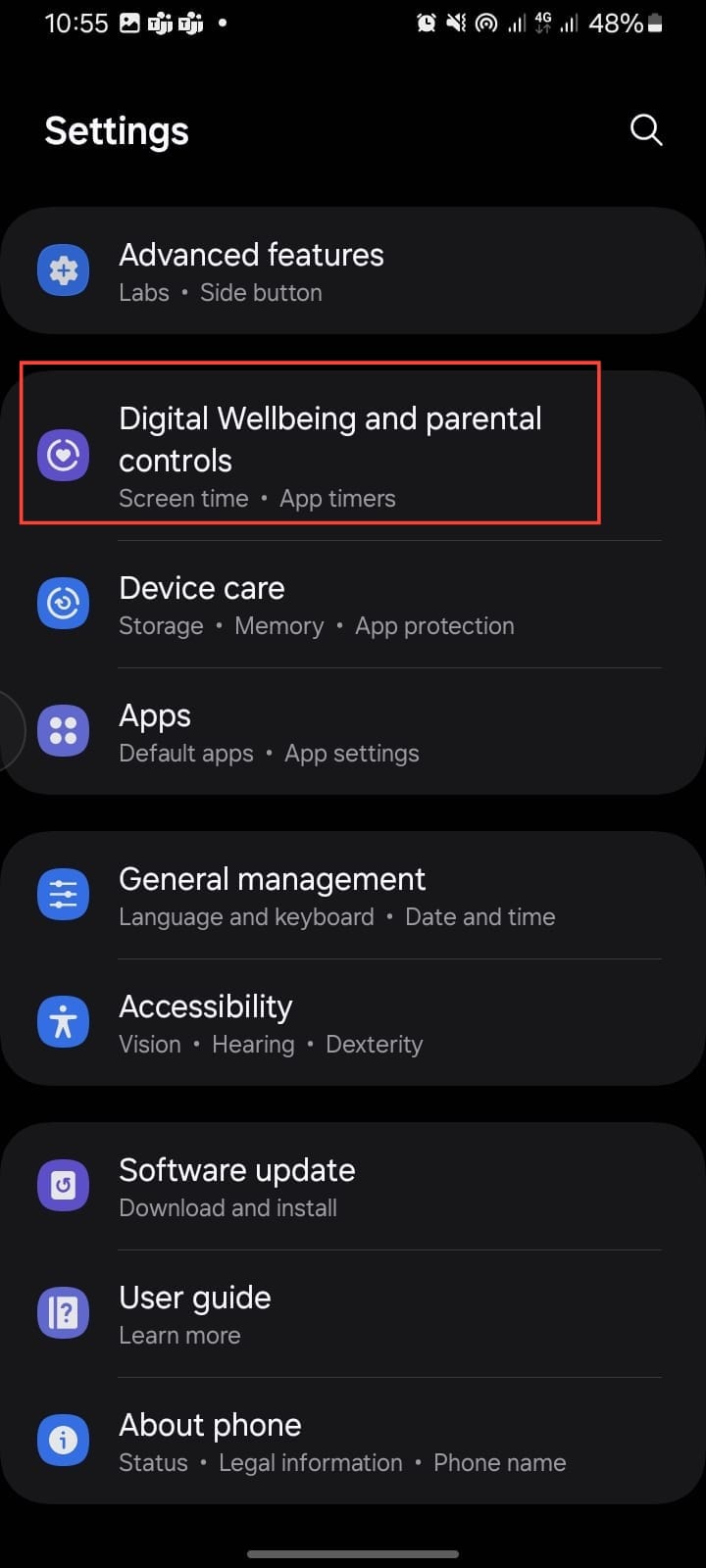Select General management

[x=336, y=896]
